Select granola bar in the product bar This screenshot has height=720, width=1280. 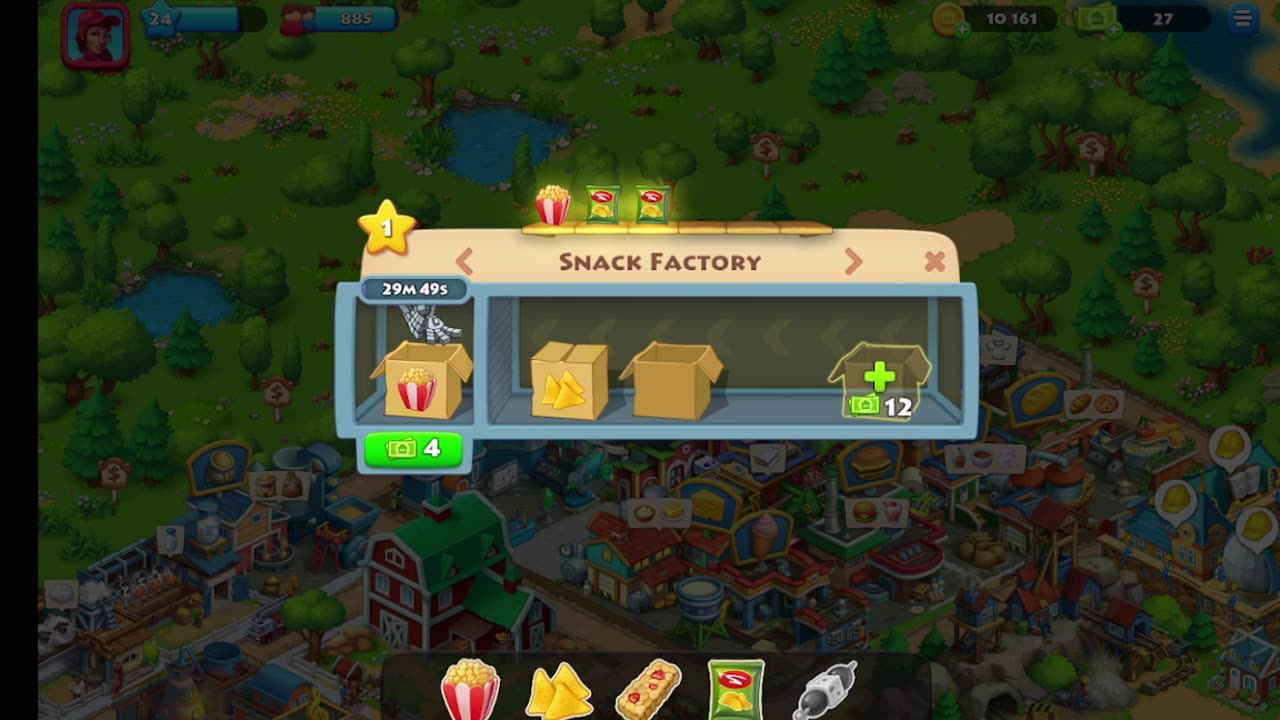coord(647,691)
